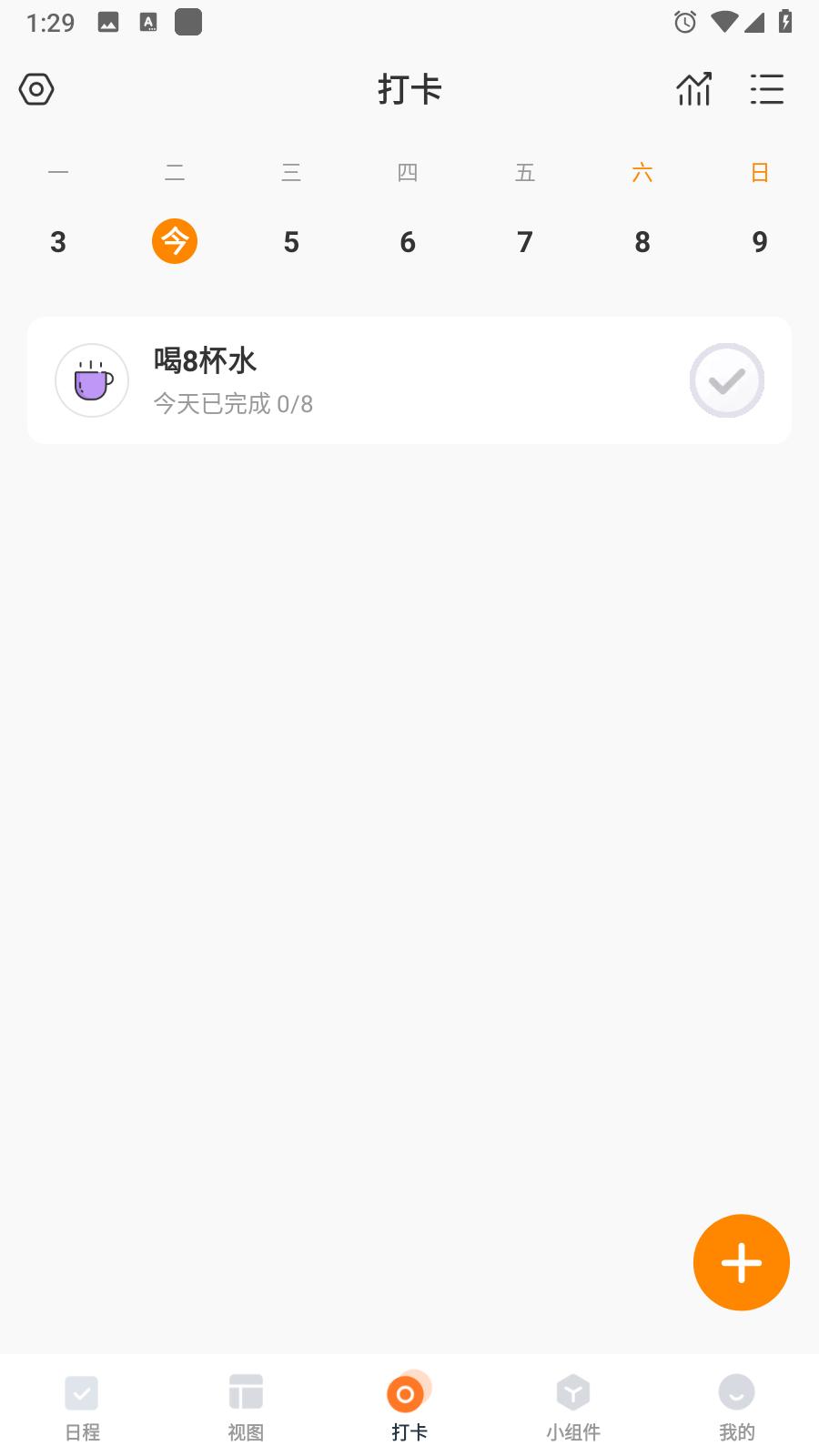The image size is (819, 1456).
Task: Open the list view icon top right
Action: (x=767, y=89)
